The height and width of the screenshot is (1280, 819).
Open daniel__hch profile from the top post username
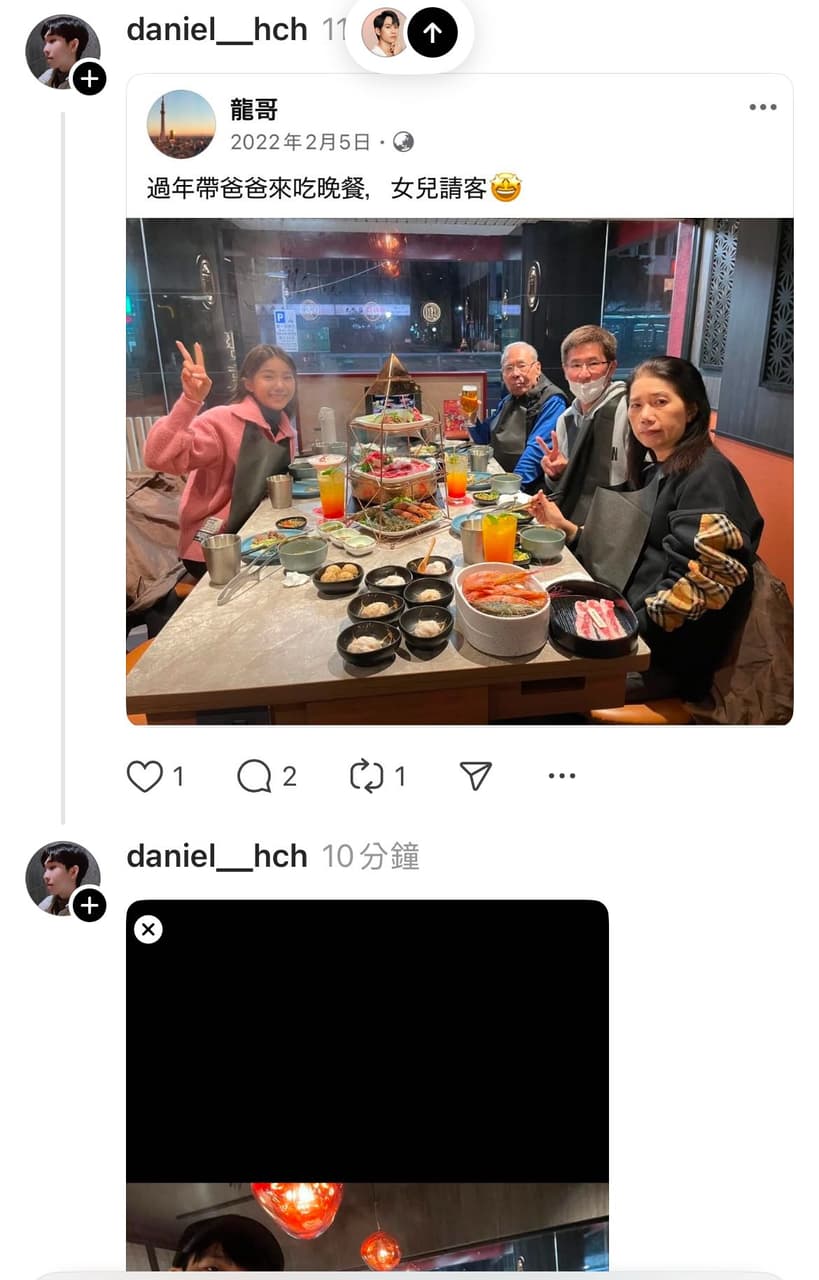click(x=216, y=29)
